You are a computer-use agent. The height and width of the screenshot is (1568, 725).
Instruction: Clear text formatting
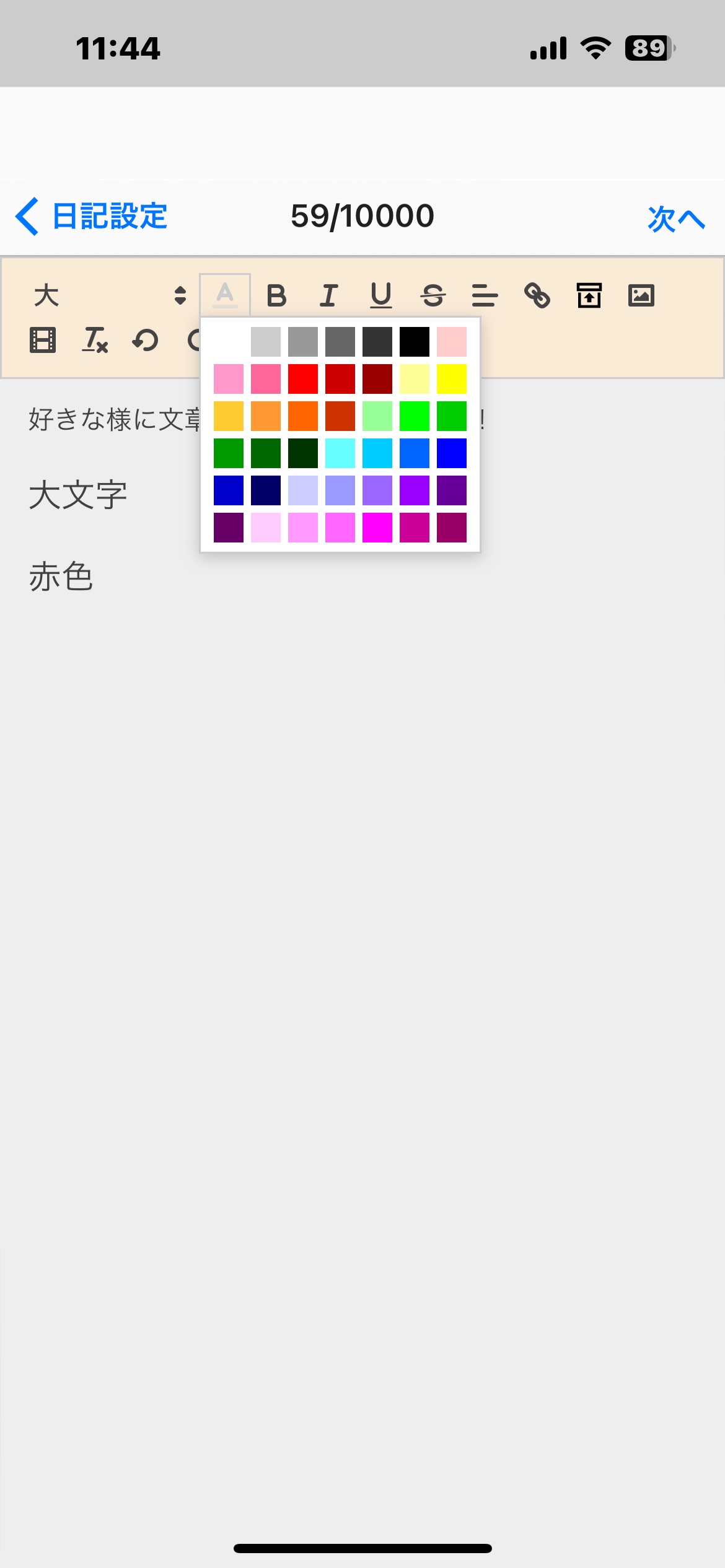point(95,341)
